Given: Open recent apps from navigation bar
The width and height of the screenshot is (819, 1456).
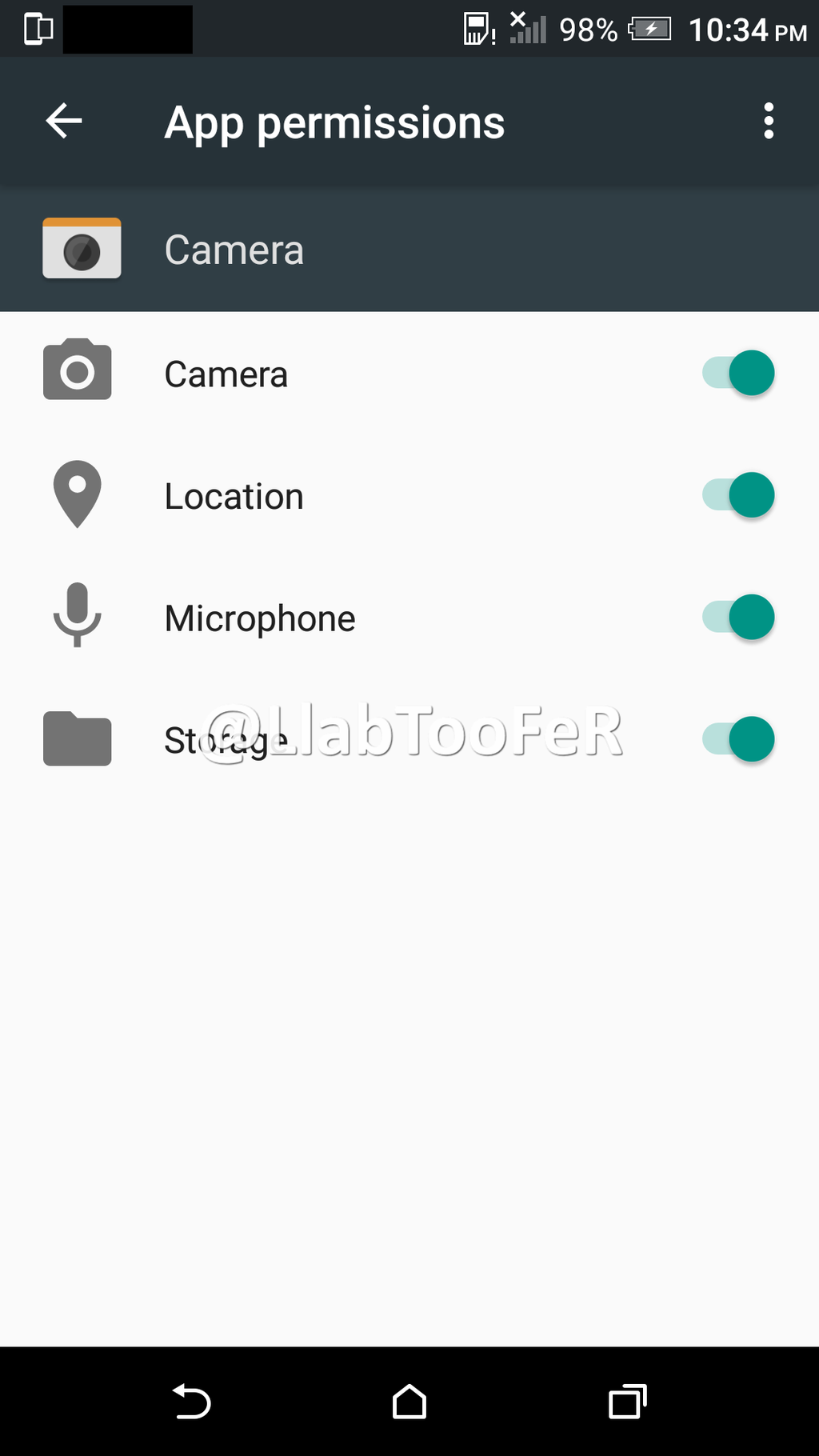Looking at the screenshot, I should [x=627, y=1402].
